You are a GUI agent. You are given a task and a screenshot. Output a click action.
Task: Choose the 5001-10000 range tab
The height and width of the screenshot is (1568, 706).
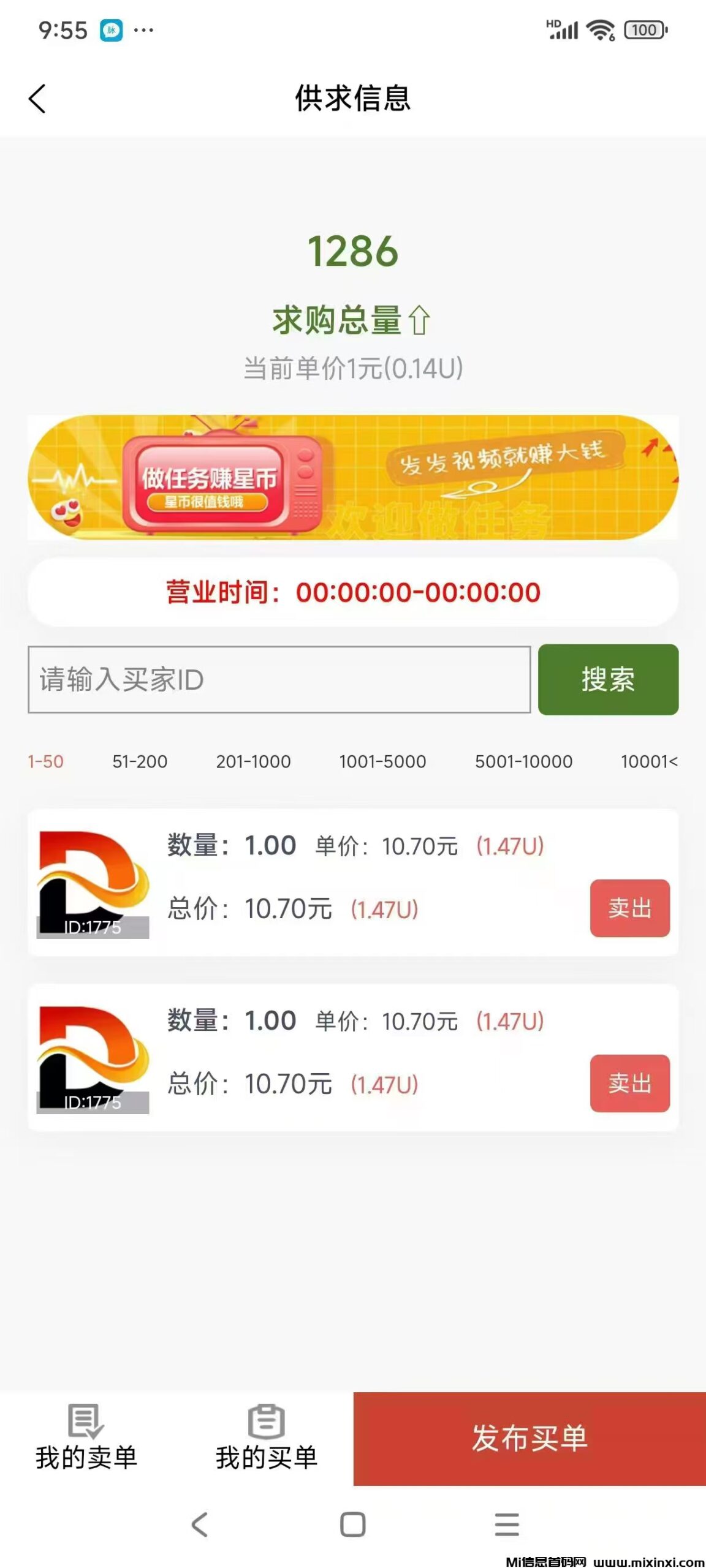(x=523, y=761)
